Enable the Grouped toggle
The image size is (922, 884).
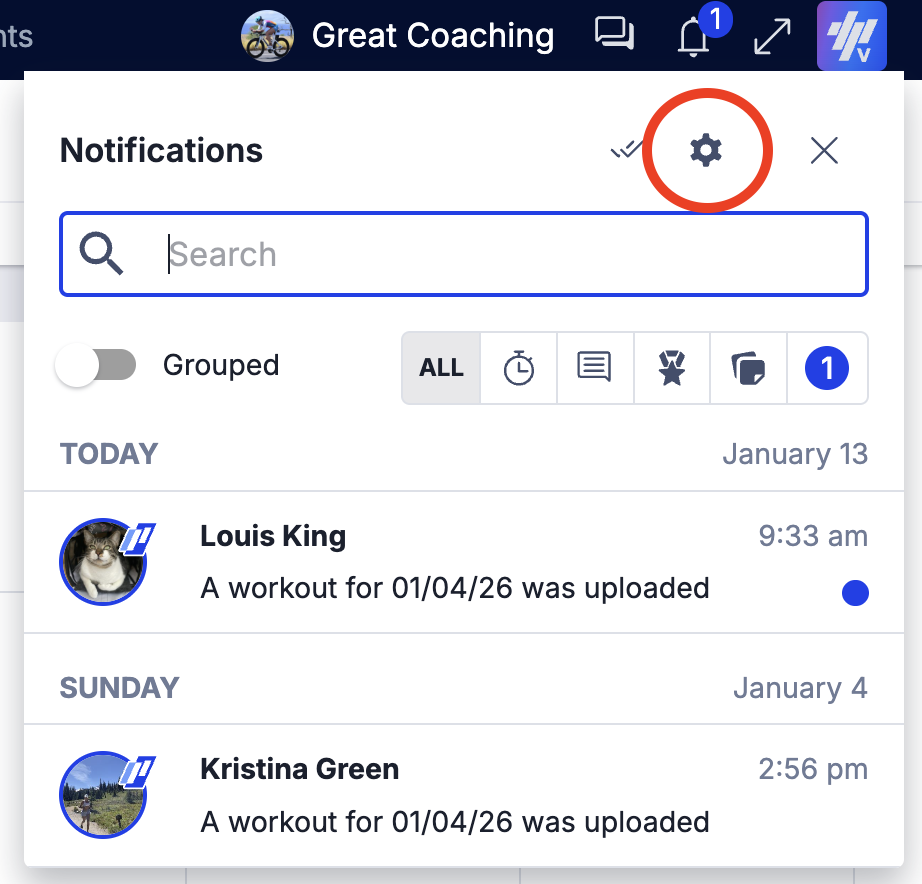96,366
